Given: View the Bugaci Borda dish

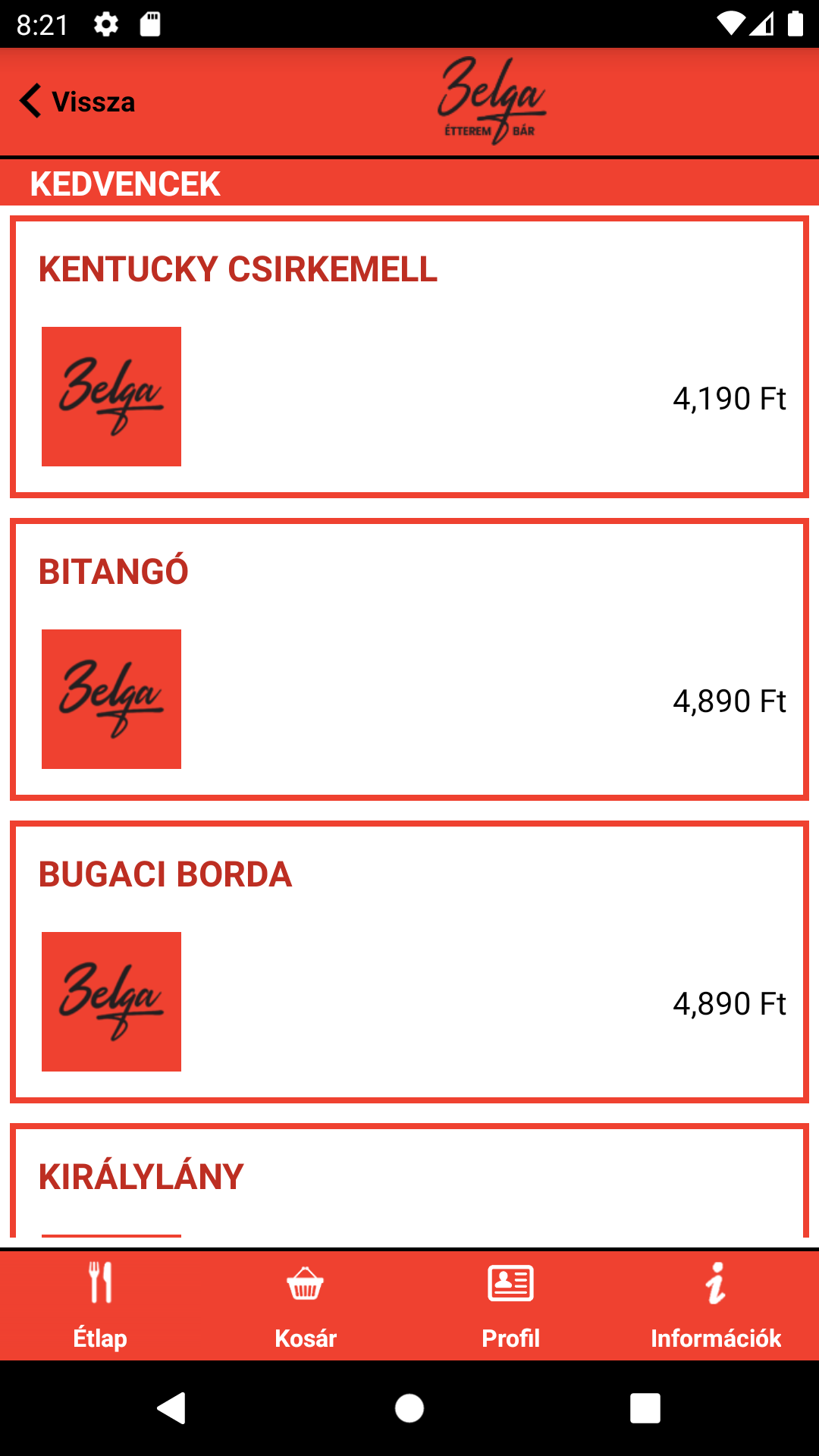Looking at the screenshot, I should (409, 962).
